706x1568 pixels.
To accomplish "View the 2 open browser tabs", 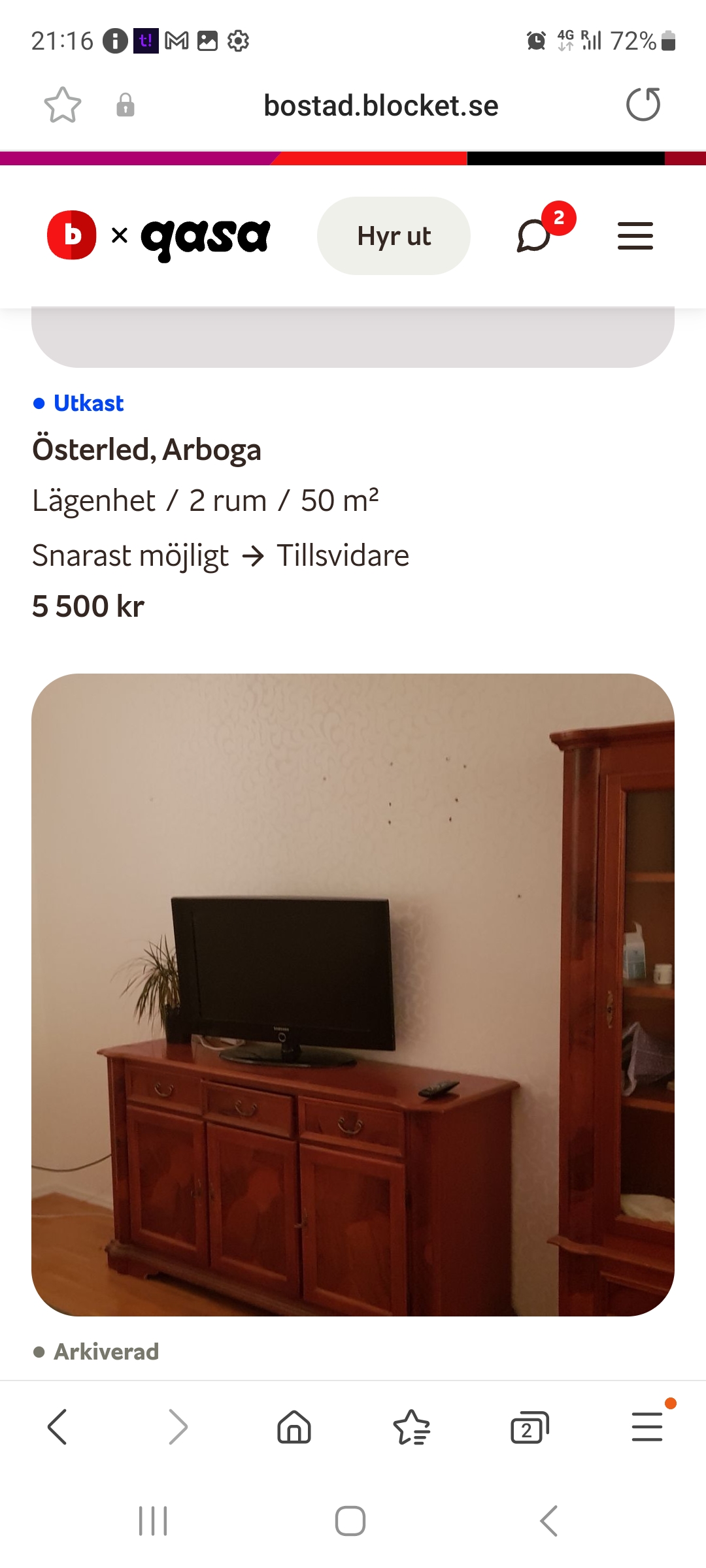I will pos(529,1428).
